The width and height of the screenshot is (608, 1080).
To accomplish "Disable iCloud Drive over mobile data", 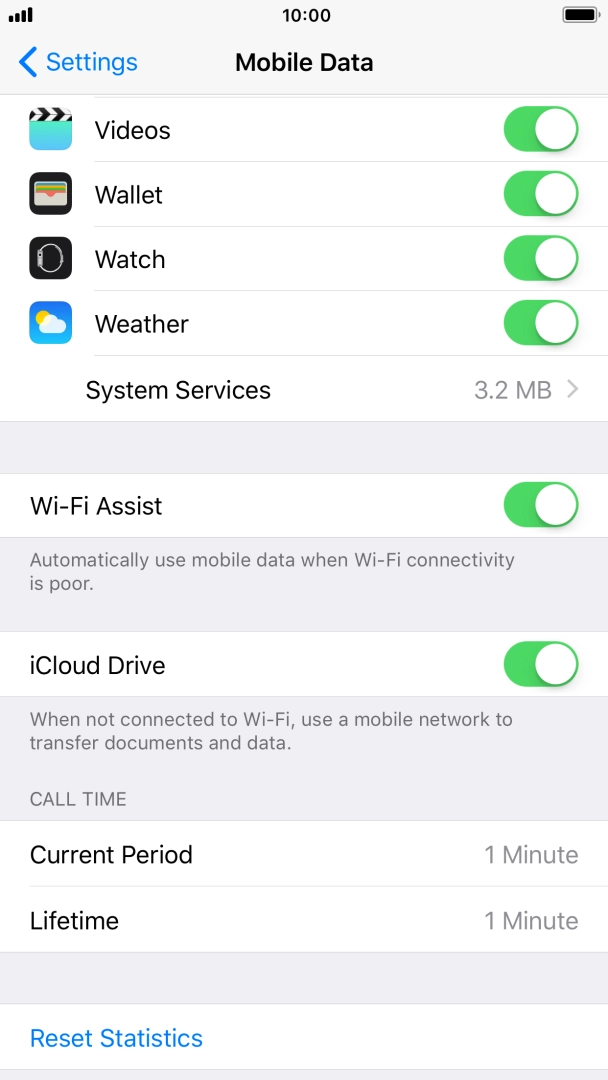I will click(x=541, y=665).
